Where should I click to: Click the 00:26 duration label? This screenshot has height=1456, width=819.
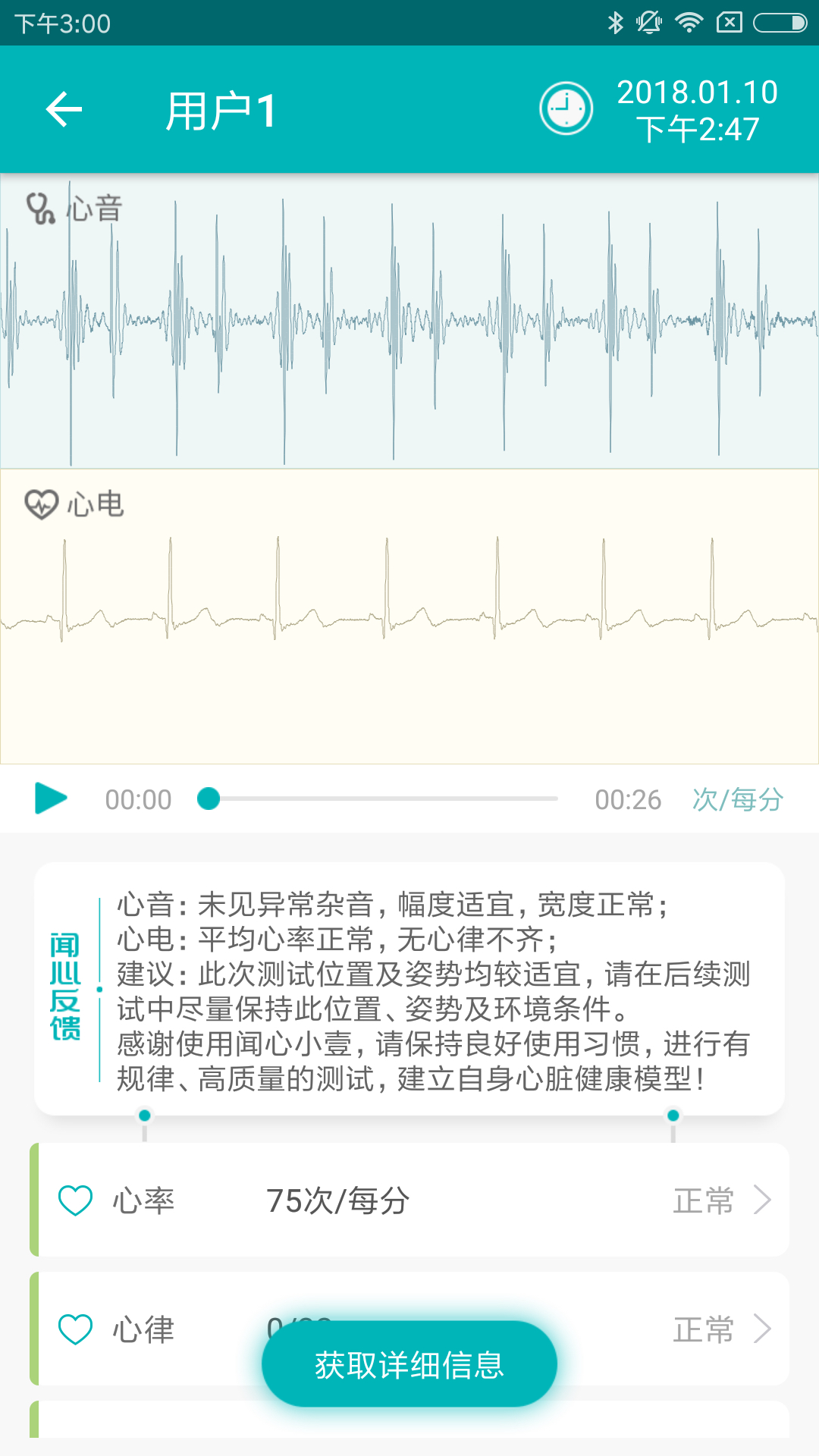point(628,799)
